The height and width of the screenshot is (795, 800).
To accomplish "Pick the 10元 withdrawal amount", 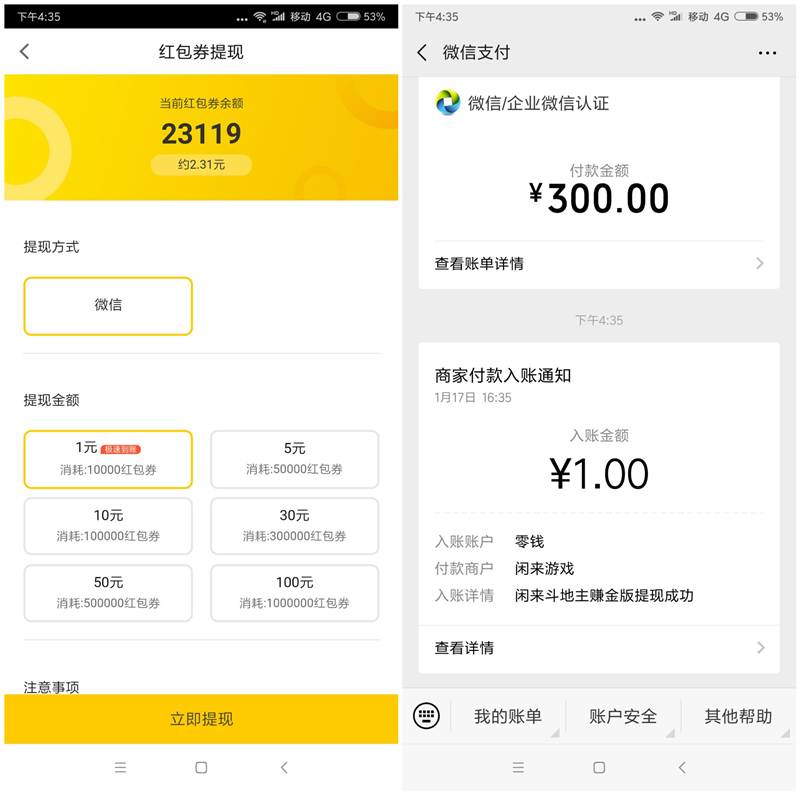I will coord(108,526).
